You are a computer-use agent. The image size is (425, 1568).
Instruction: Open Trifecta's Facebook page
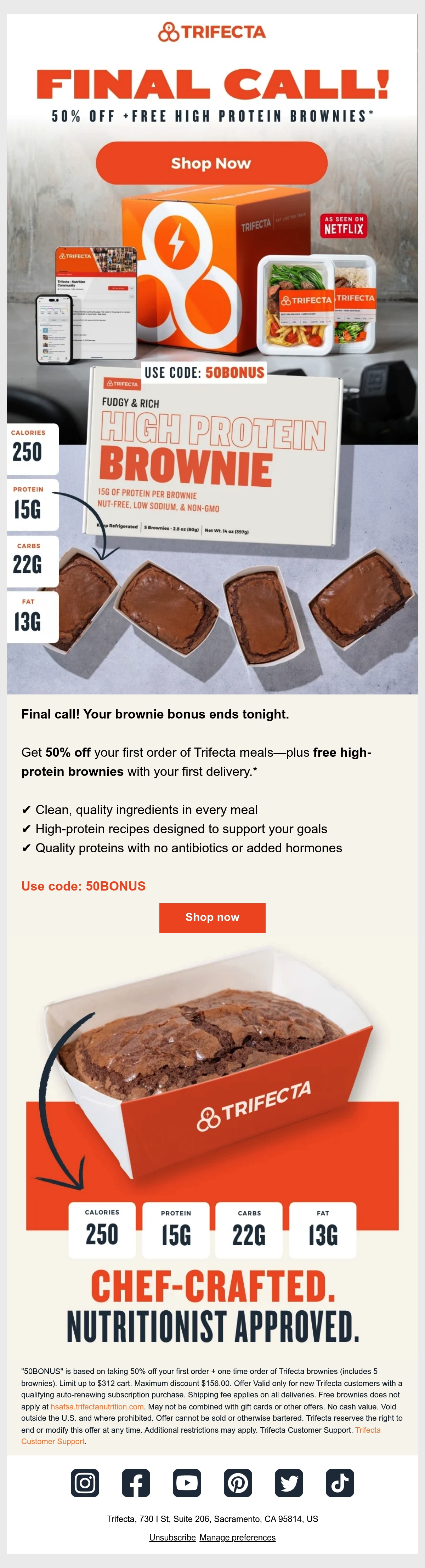136,1483
